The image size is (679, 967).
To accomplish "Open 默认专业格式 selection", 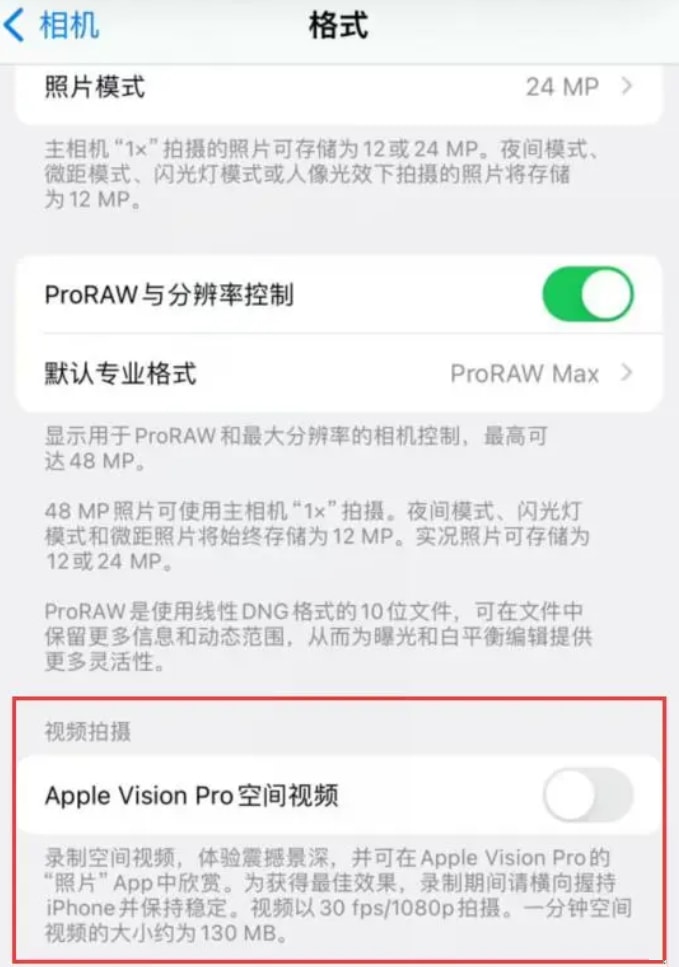I will pyautogui.click(x=340, y=374).
